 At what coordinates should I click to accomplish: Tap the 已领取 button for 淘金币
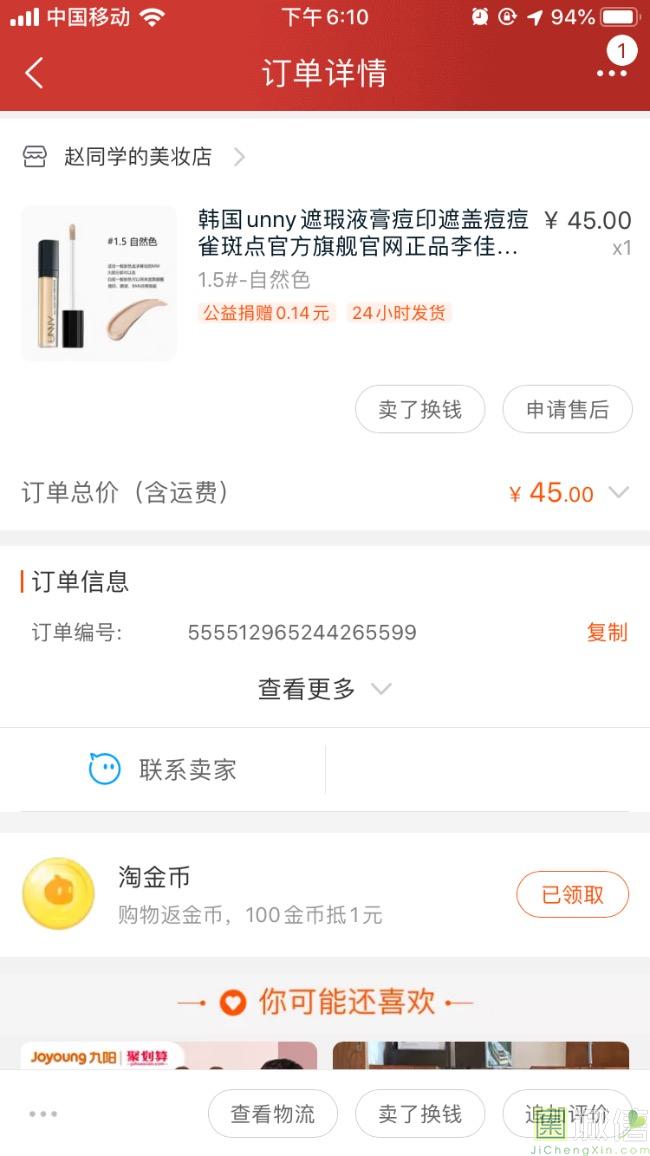click(572, 895)
